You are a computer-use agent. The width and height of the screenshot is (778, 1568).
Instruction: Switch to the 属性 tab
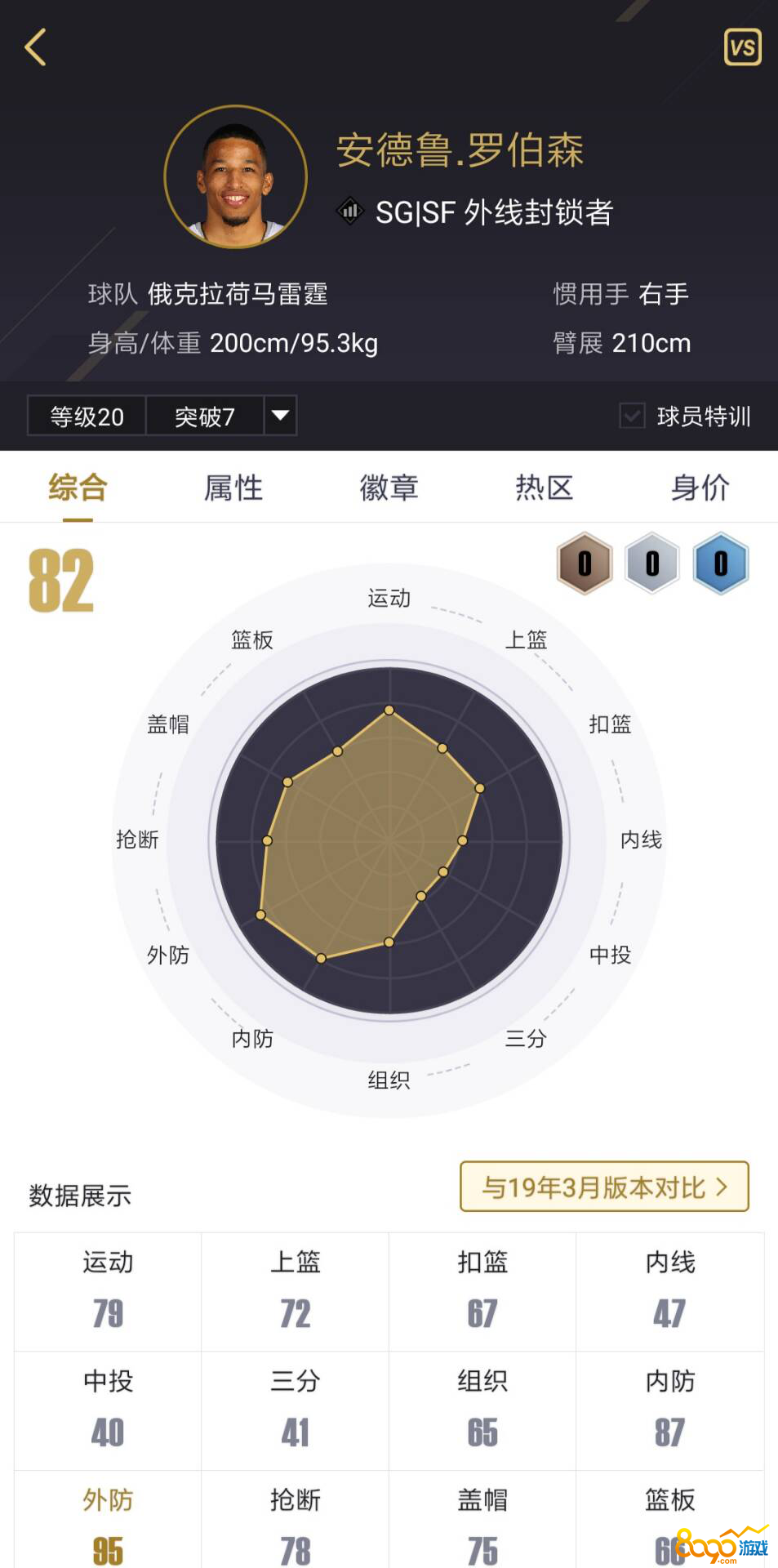[233, 488]
